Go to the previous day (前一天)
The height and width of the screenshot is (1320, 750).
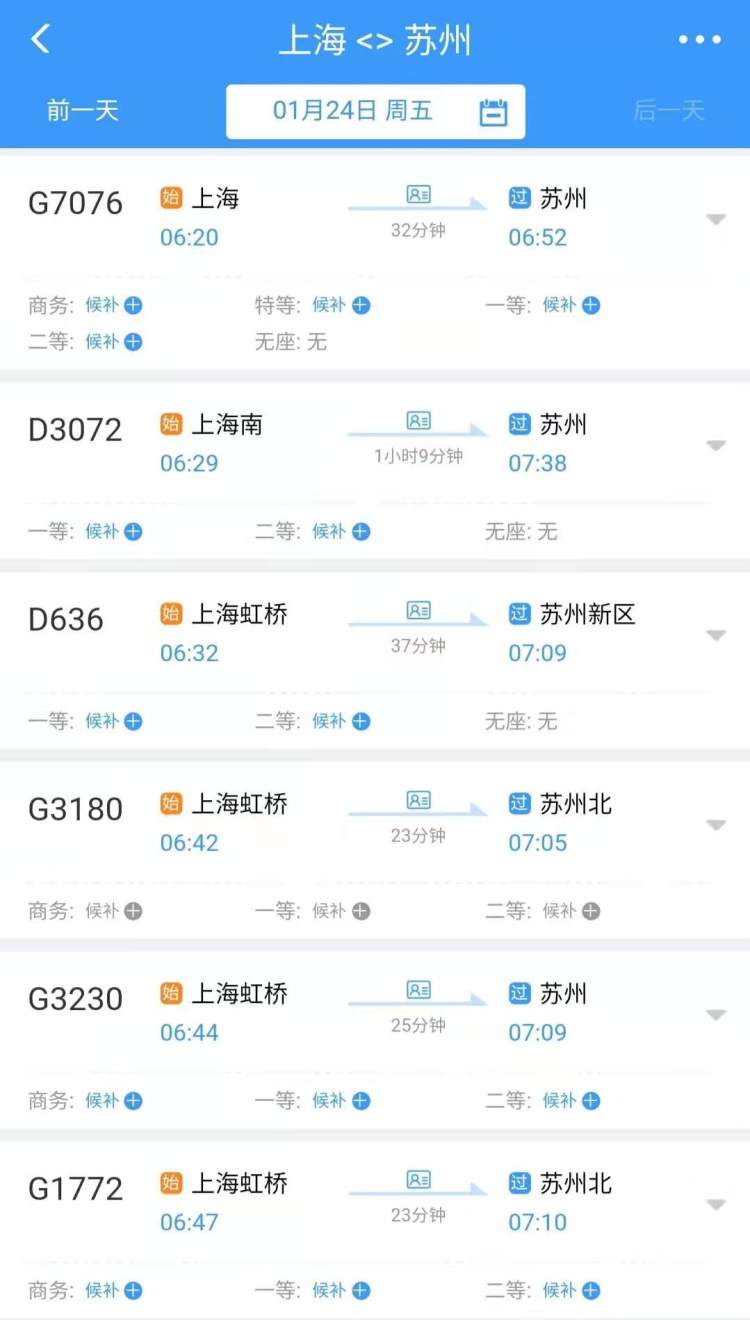click(82, 110)
